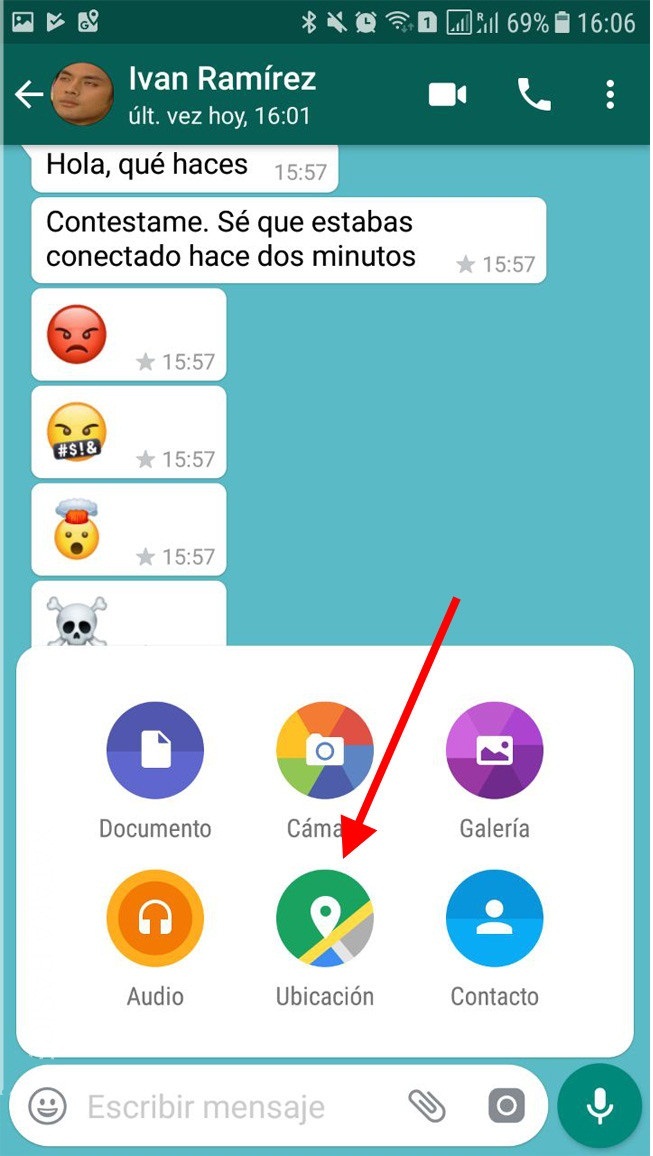This screenshot has width=653, height=1156.
Task: Start a voice call with Ivan
Action: click(x=534, y=94)
